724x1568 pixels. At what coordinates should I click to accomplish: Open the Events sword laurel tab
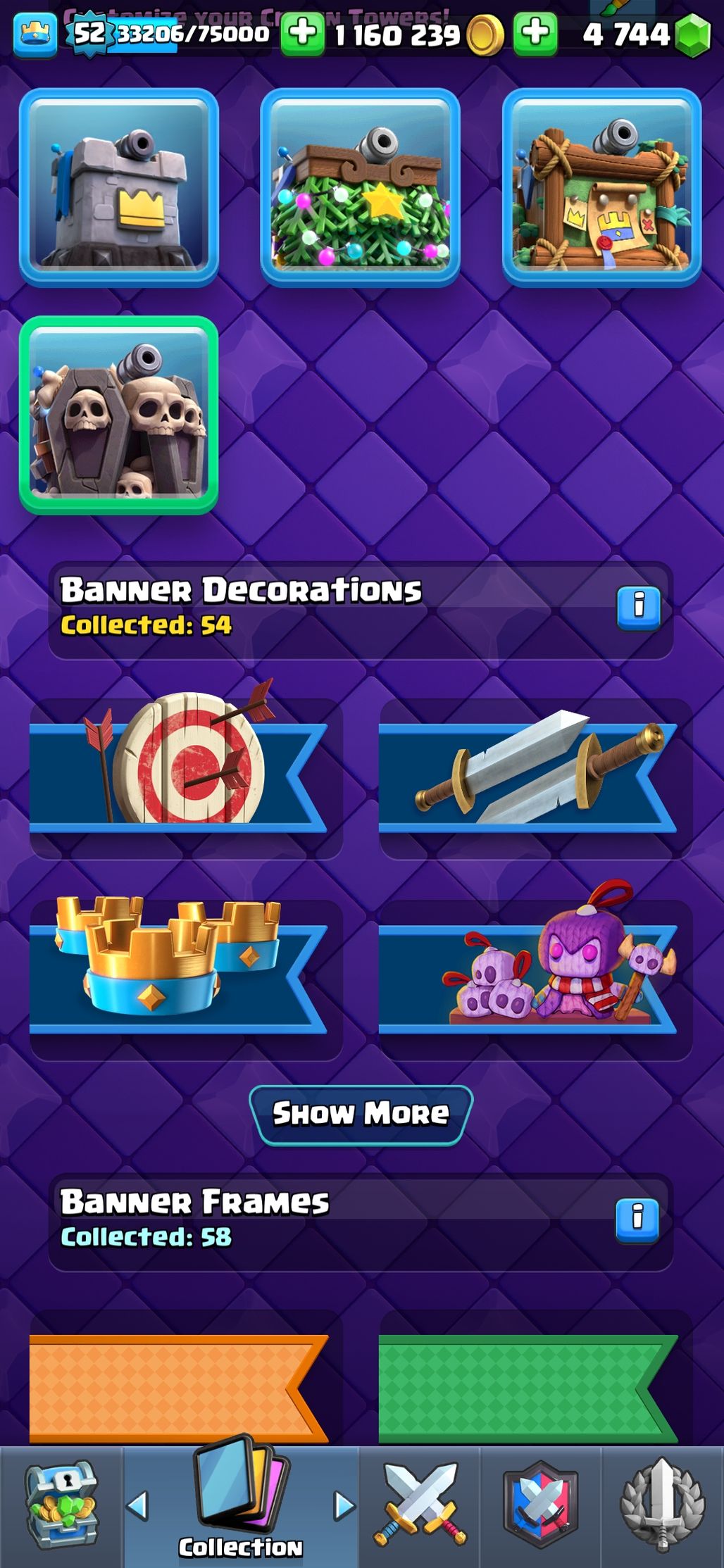662,1505
